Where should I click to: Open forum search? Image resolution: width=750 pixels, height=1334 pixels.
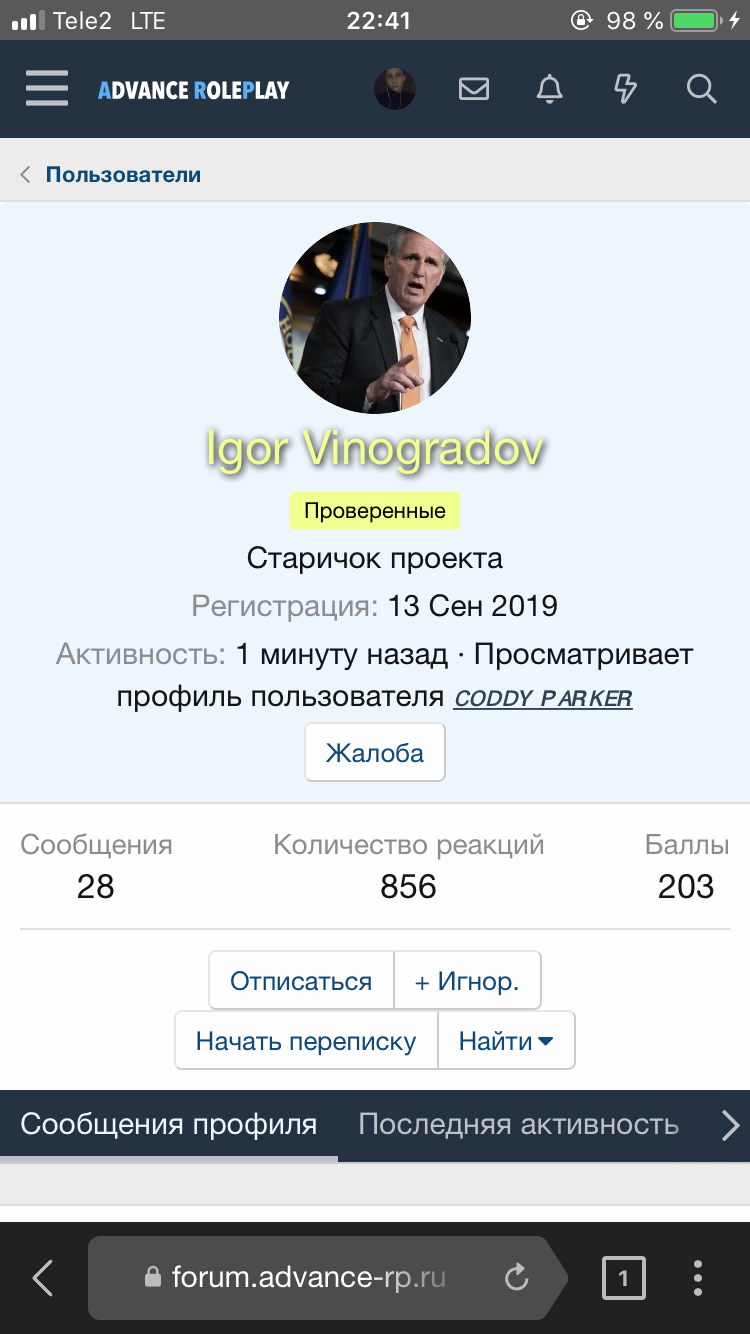click(x=702, y=90)
